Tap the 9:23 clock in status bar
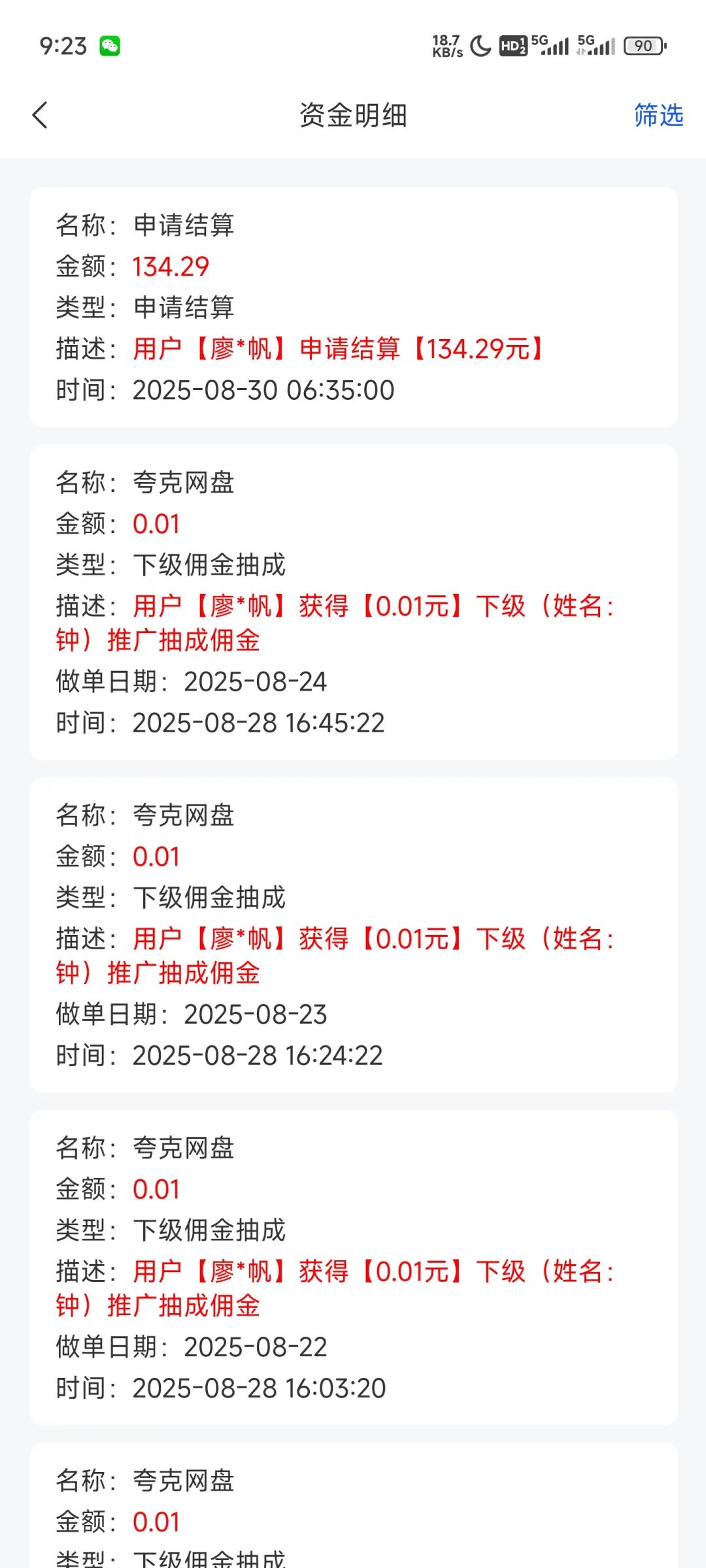The height and width of the screenshot is (1568, 706). 60,46
